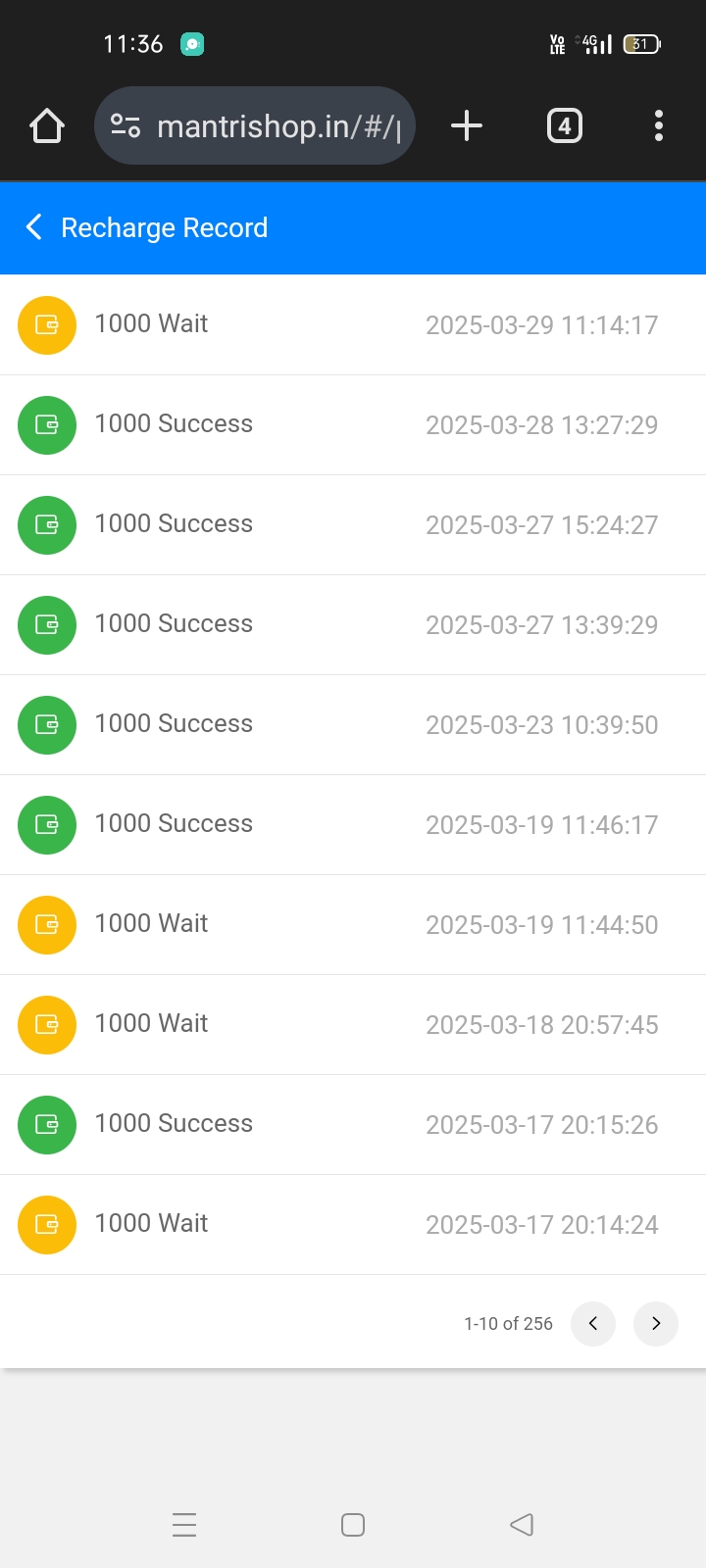Go back from Recharge Record
This screenshot has width=706, height=1568.
pyautogui.click(x=34, y=227)
